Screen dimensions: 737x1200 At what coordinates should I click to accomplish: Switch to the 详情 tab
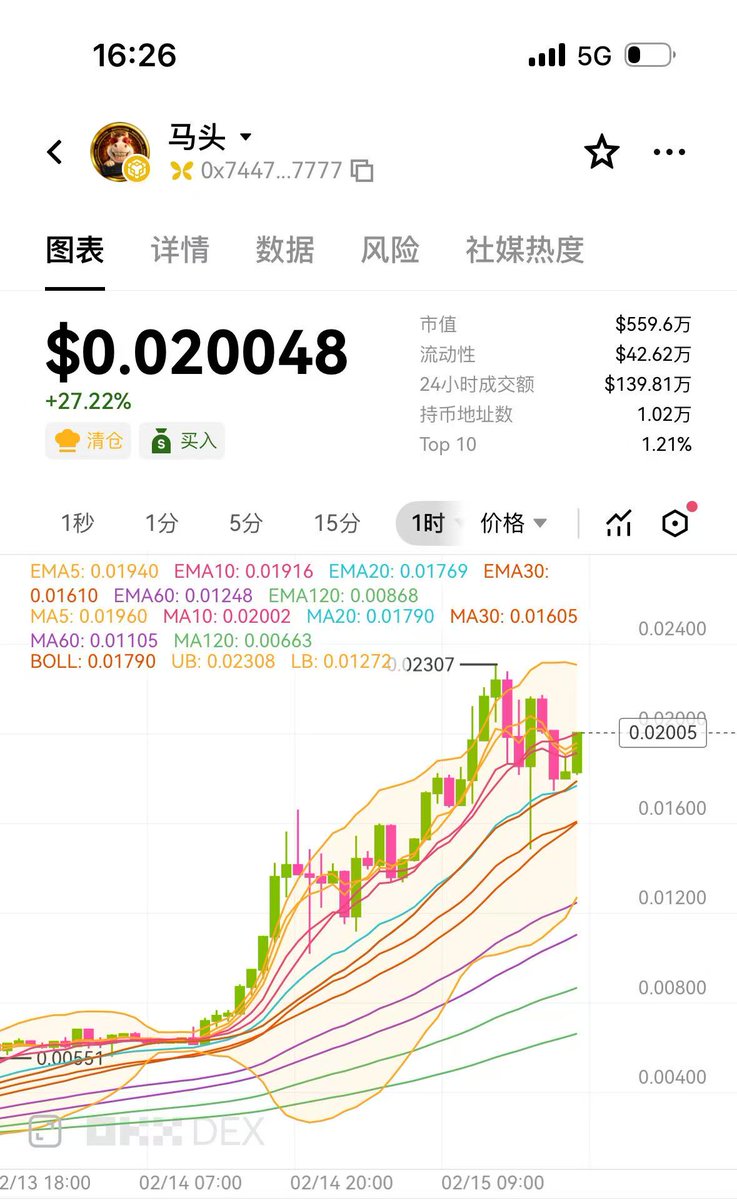click(x=180, y=249)
